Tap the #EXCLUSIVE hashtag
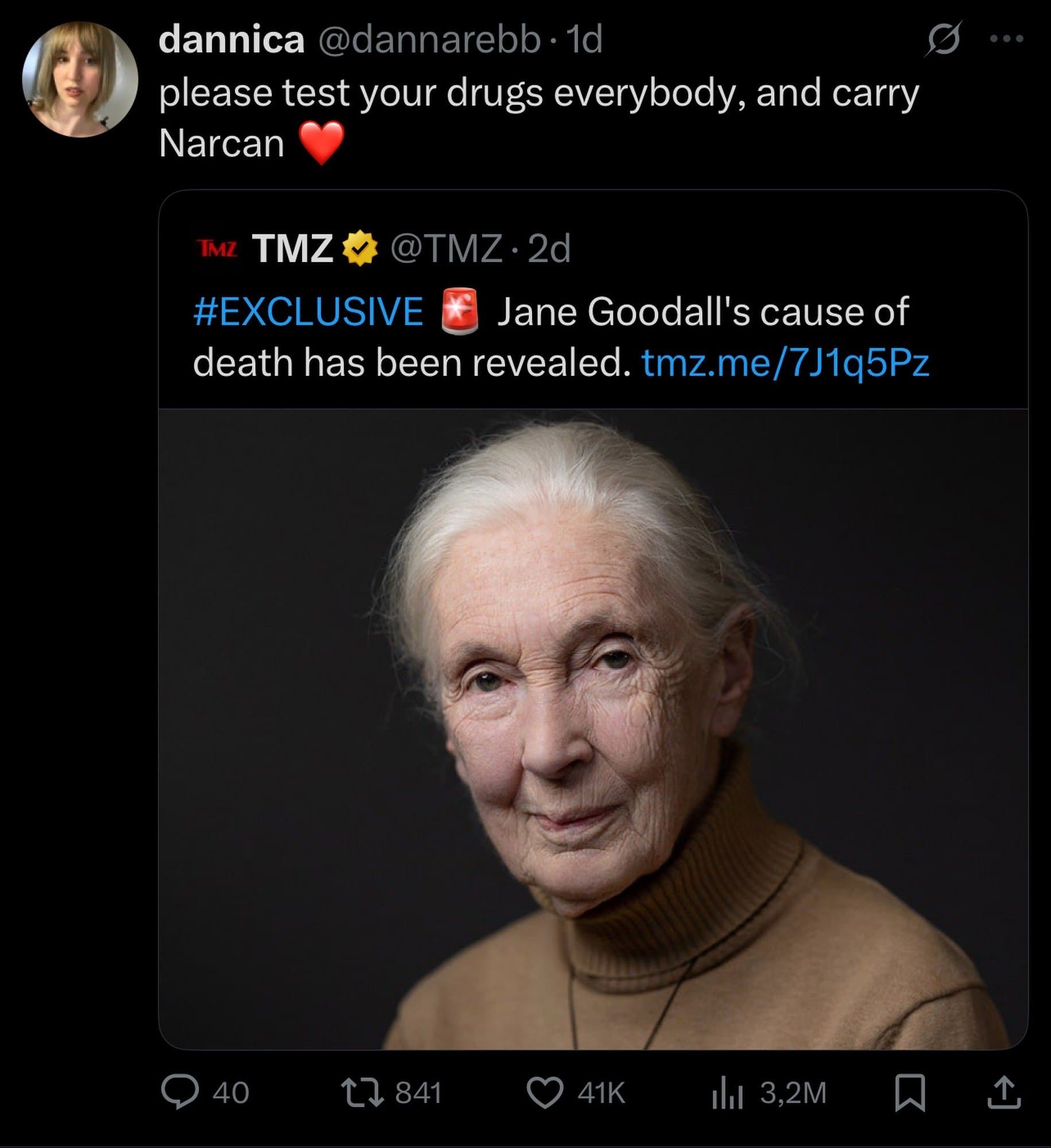 (x=308, y=312)
